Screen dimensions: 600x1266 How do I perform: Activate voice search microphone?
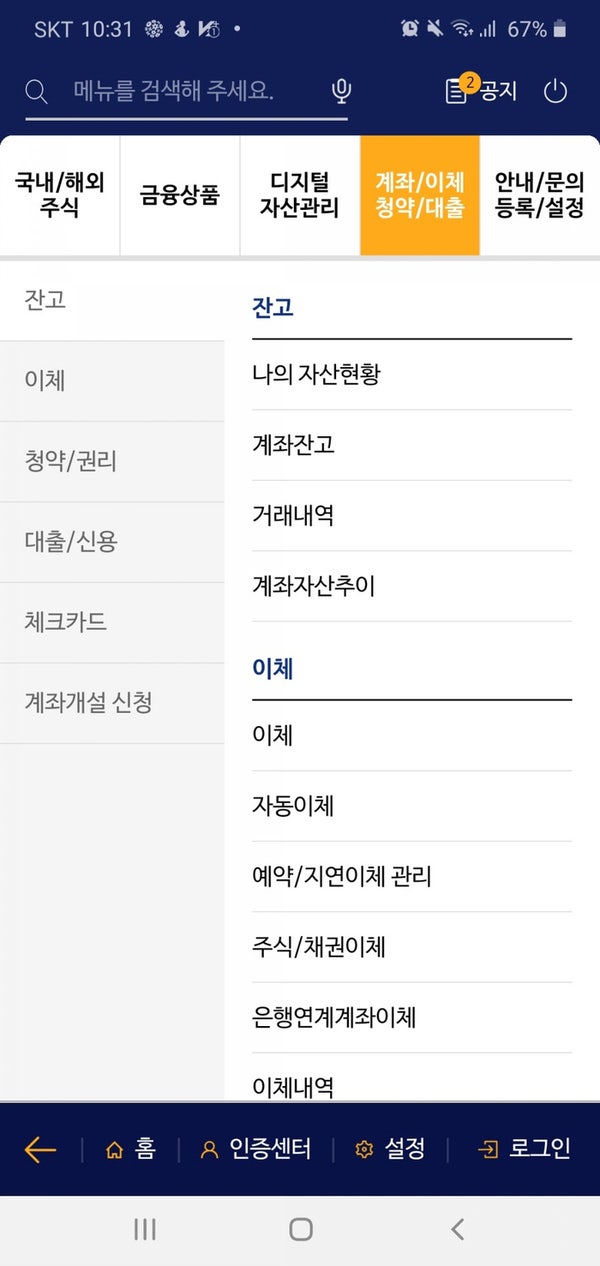[341, 92]
